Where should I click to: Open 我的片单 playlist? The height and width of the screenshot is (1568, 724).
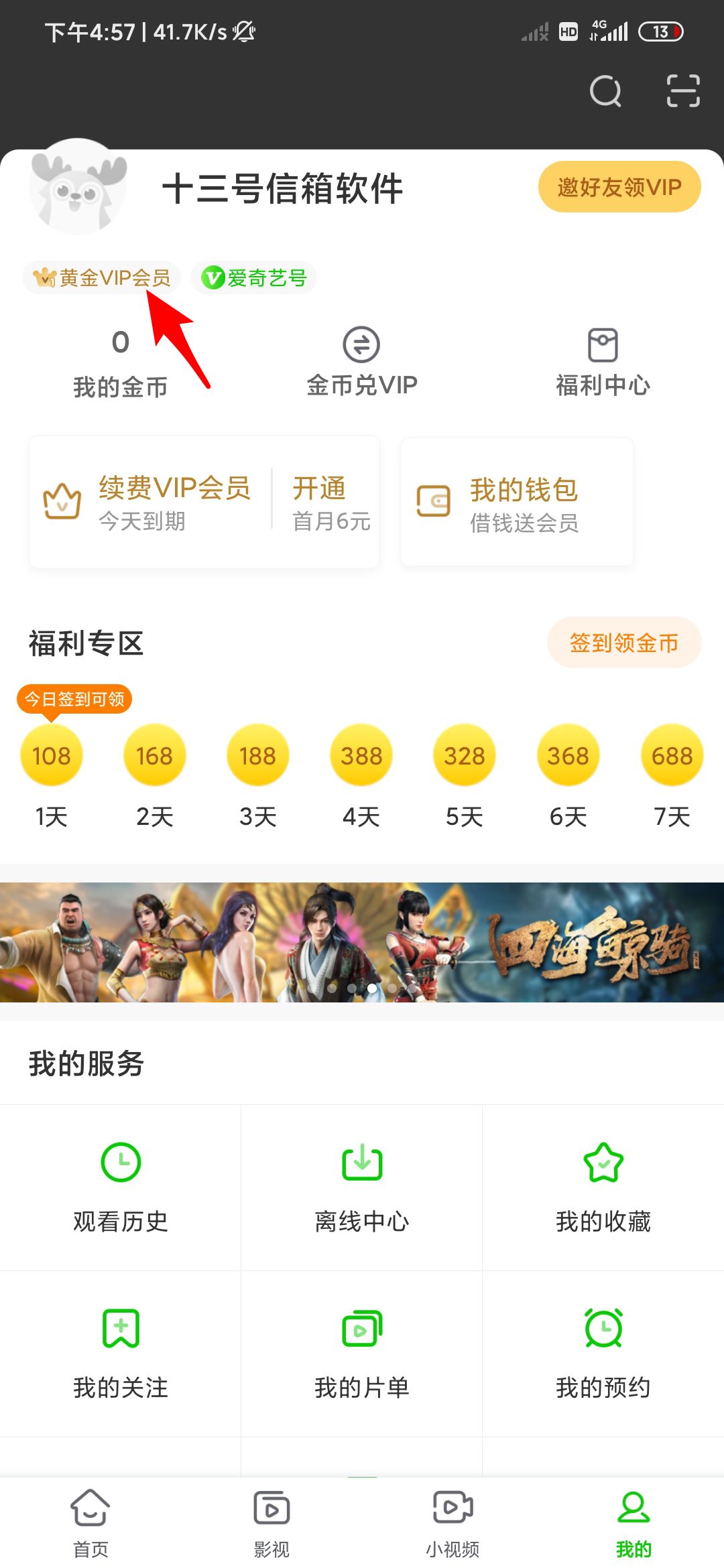(361, 1354)
